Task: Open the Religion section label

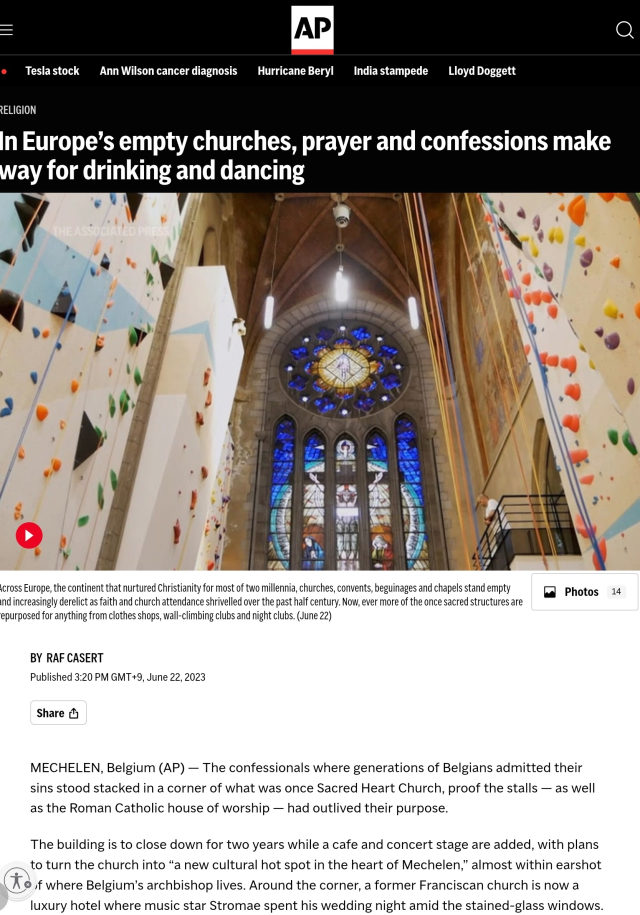Action: click(18, 110)
